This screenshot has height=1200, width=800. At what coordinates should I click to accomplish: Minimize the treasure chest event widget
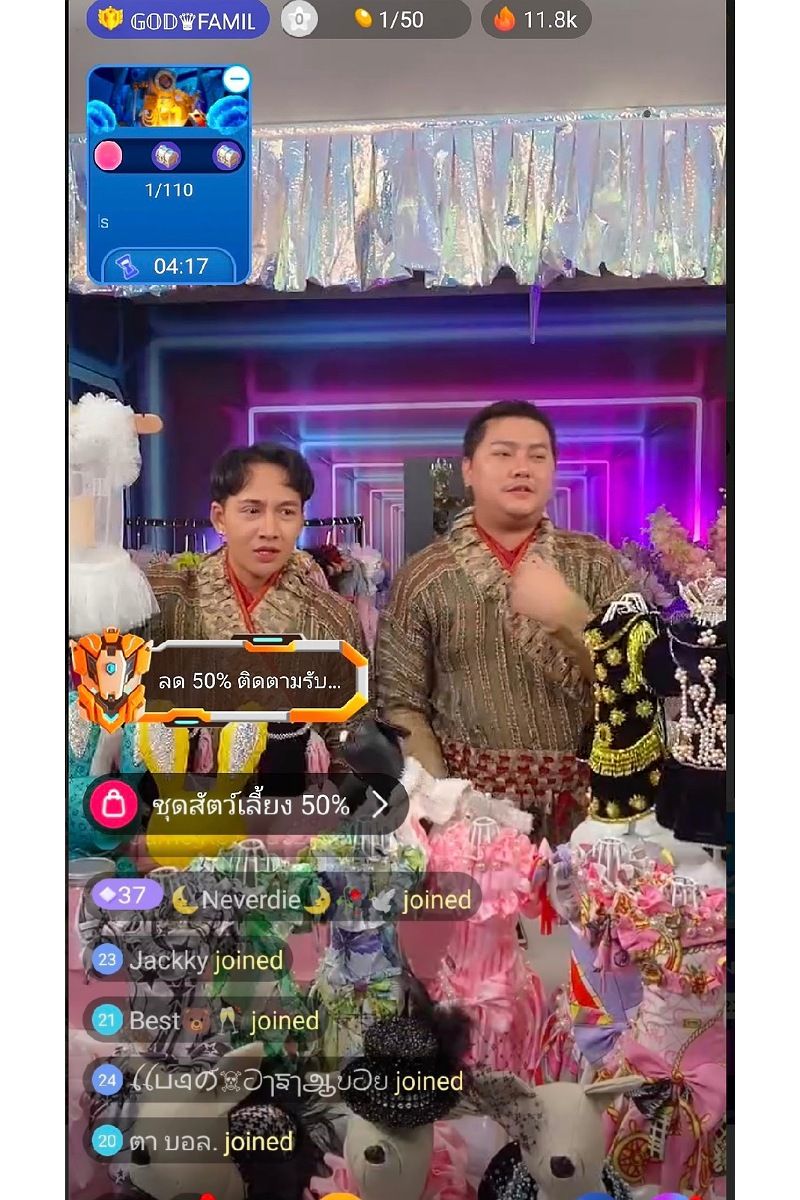[x=236, y=79]
